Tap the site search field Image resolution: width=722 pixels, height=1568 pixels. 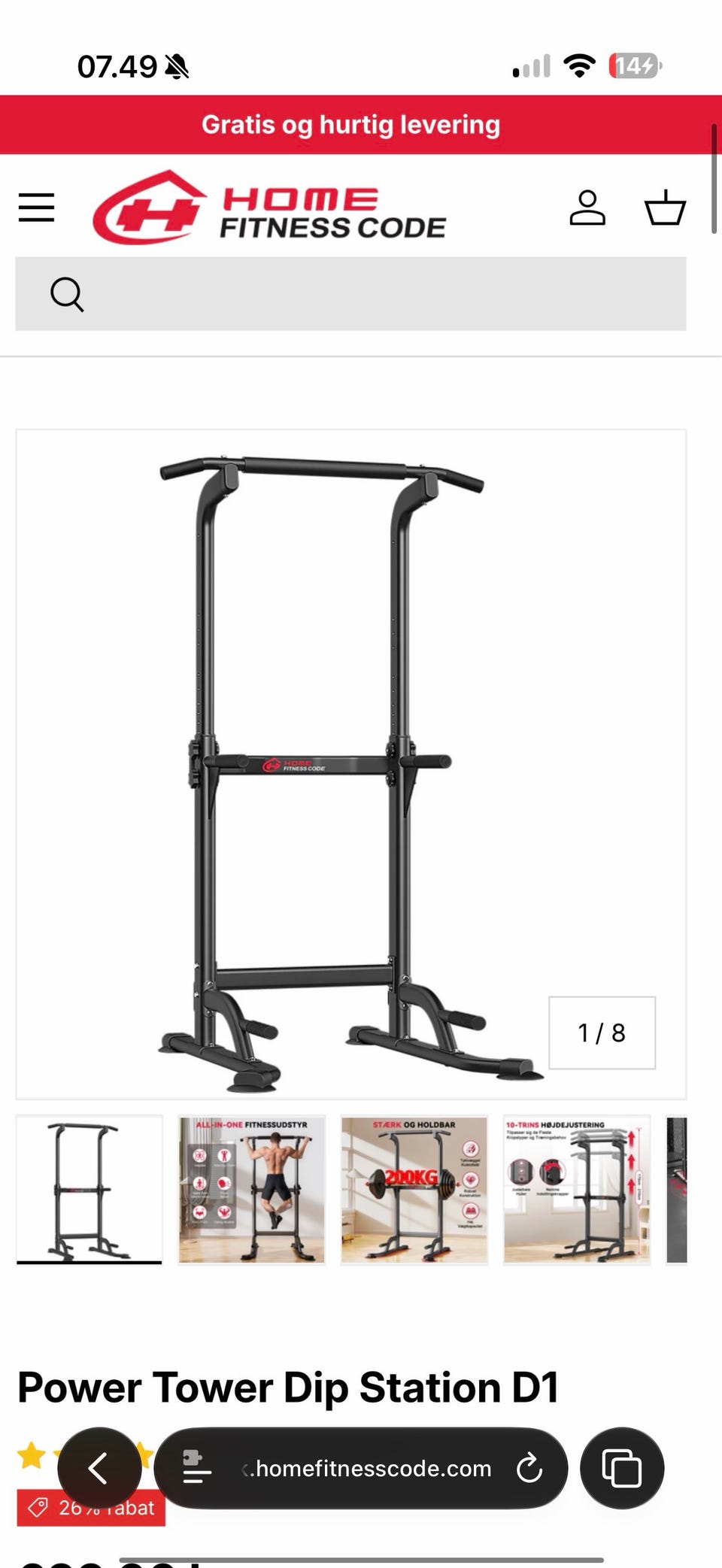coord(350,294)
